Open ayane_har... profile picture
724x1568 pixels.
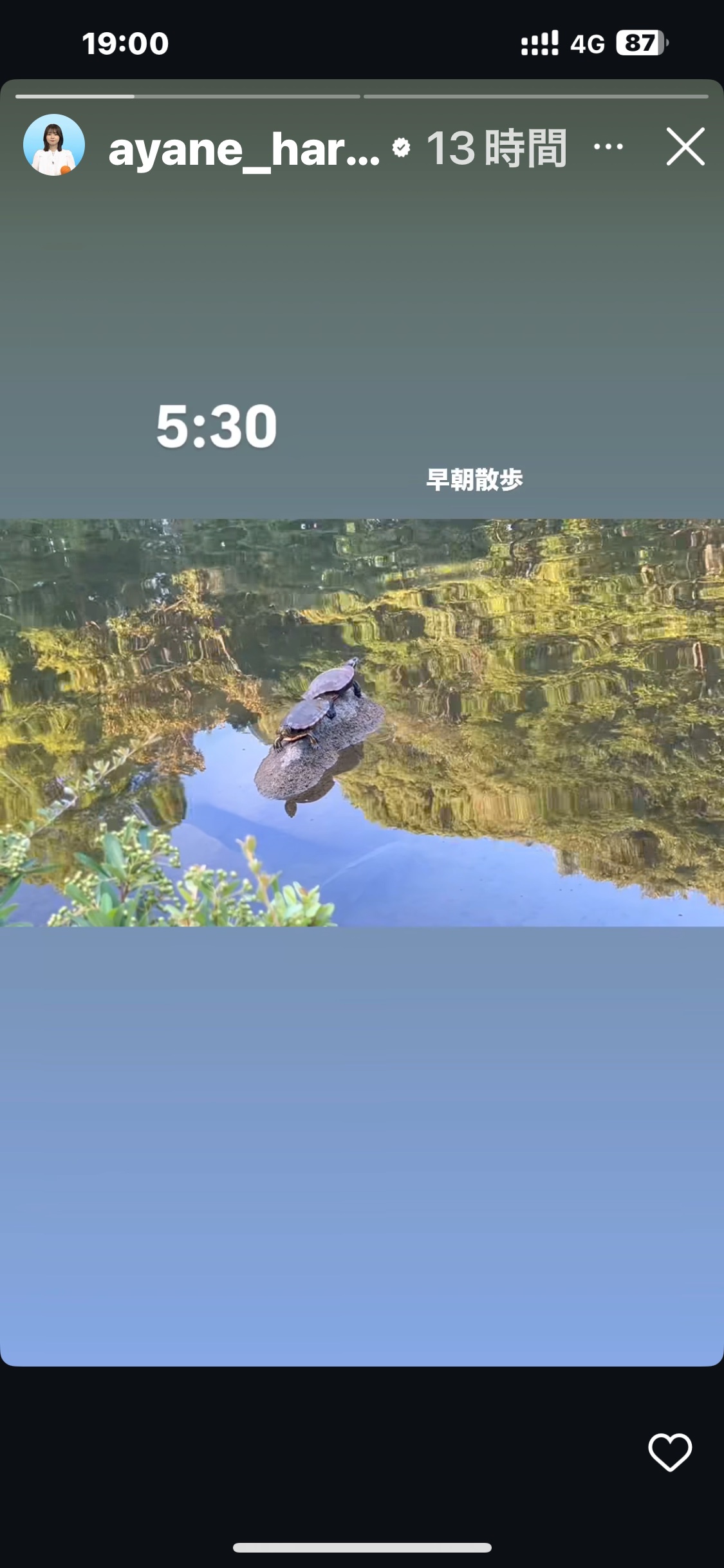(54, 145)
